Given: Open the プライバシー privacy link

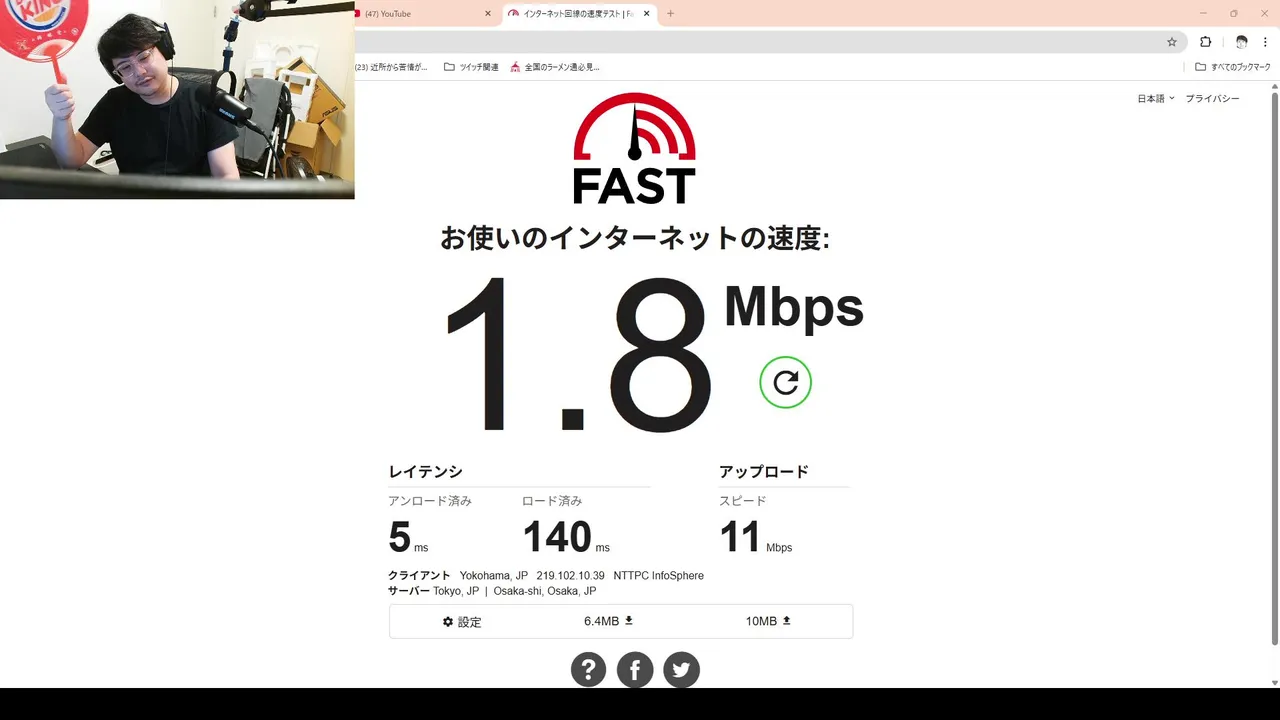Looking at the screenshot, I should 1212,99.
